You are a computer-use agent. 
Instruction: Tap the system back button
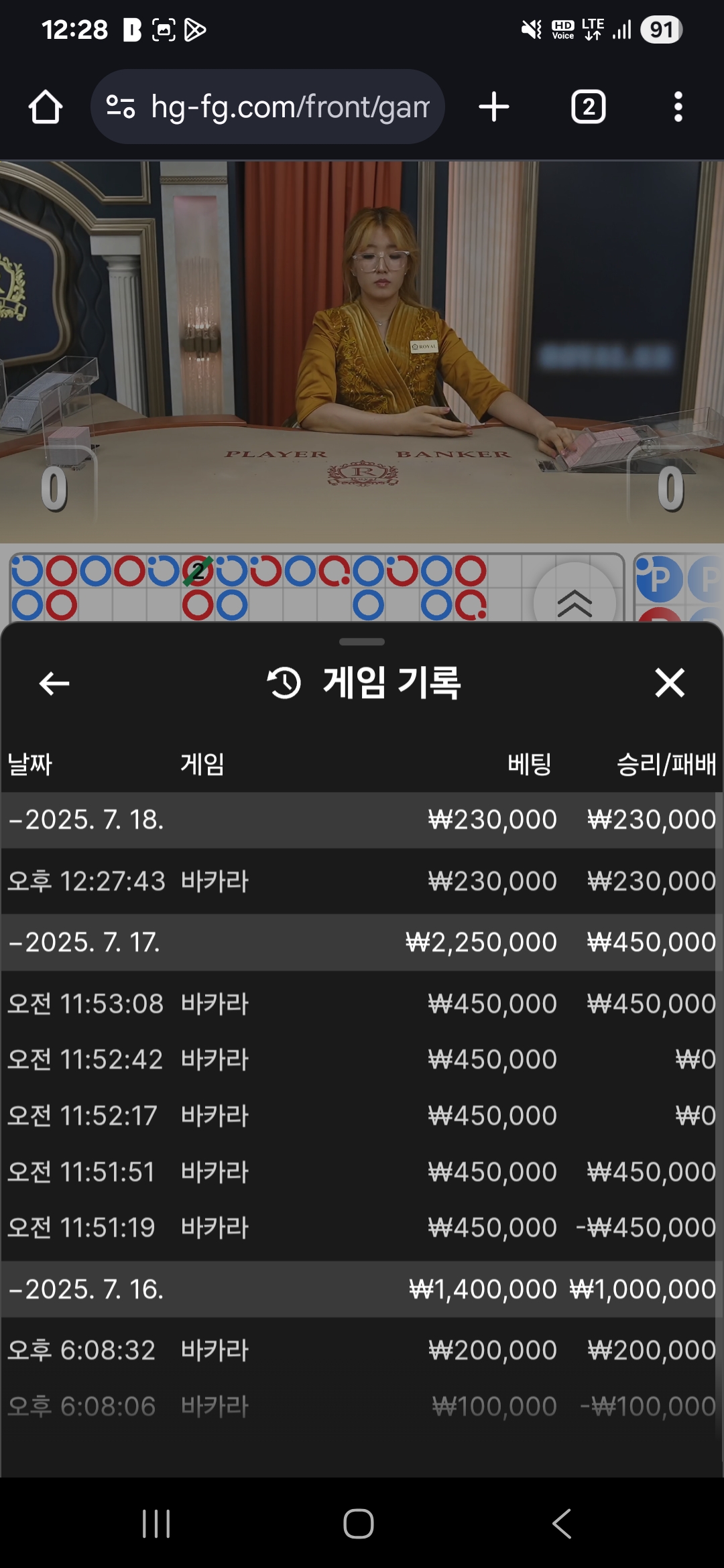click(562, 1523)
